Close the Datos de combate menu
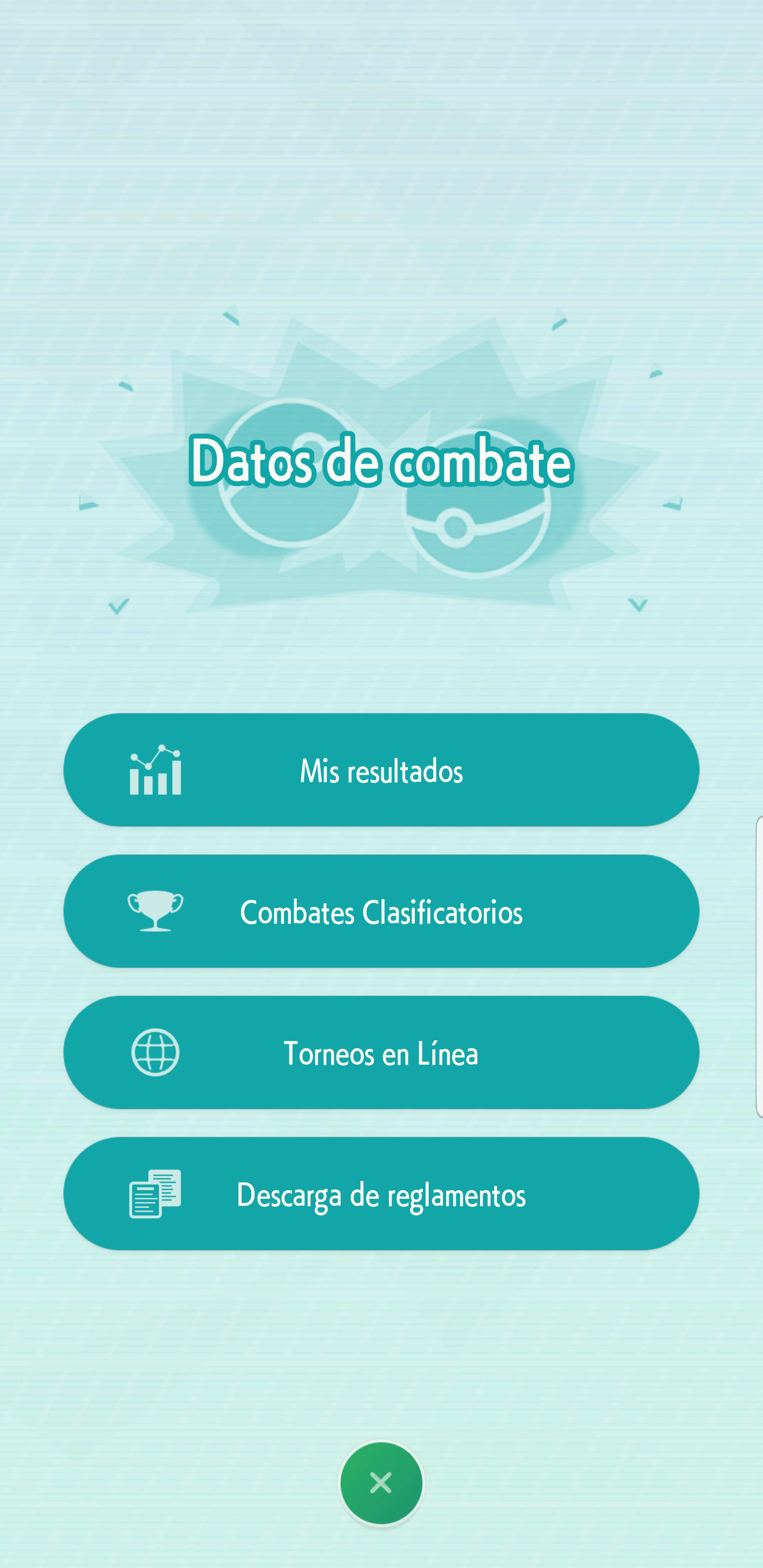Screen dimensions: 763x1568 click(381, 1483)
